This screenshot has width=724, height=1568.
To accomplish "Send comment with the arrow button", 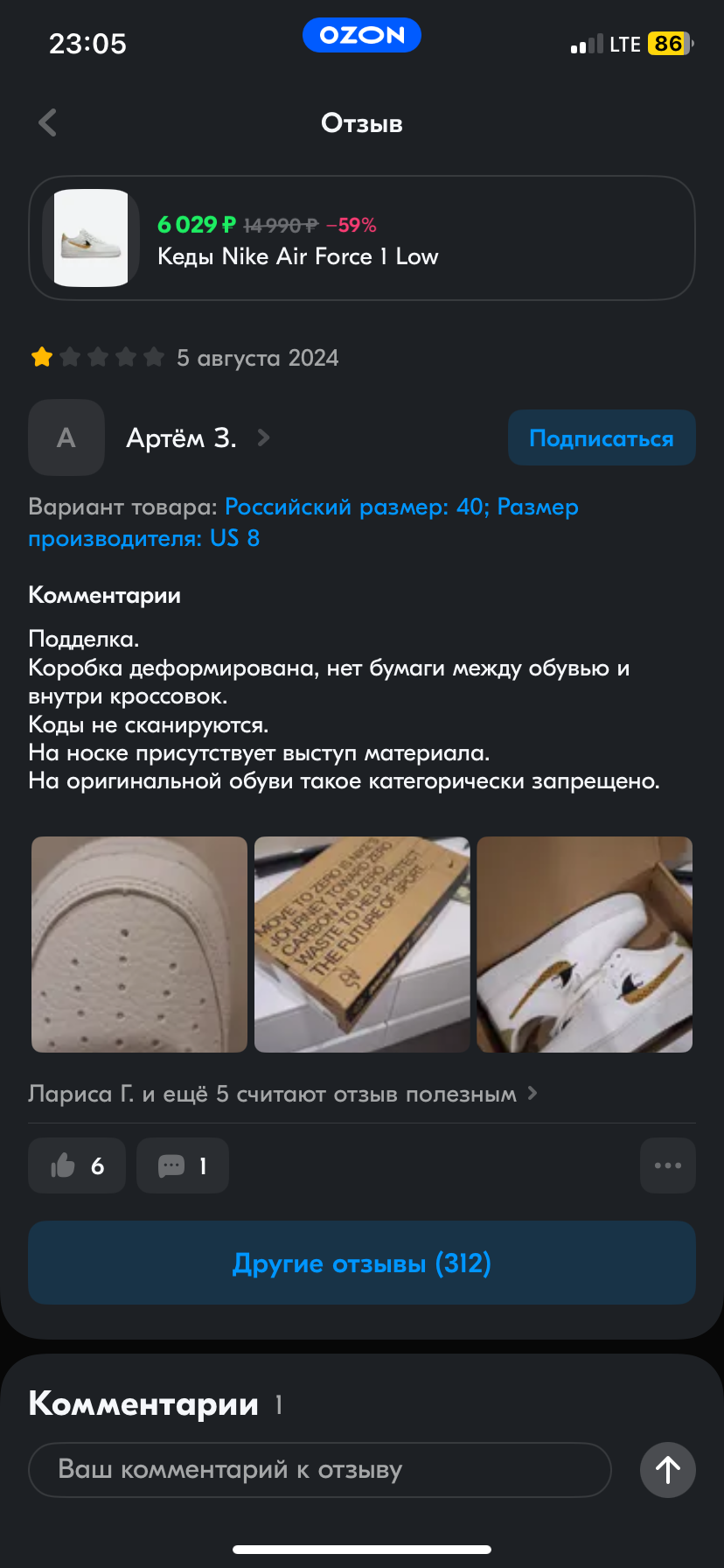I will pos(668,1470).
